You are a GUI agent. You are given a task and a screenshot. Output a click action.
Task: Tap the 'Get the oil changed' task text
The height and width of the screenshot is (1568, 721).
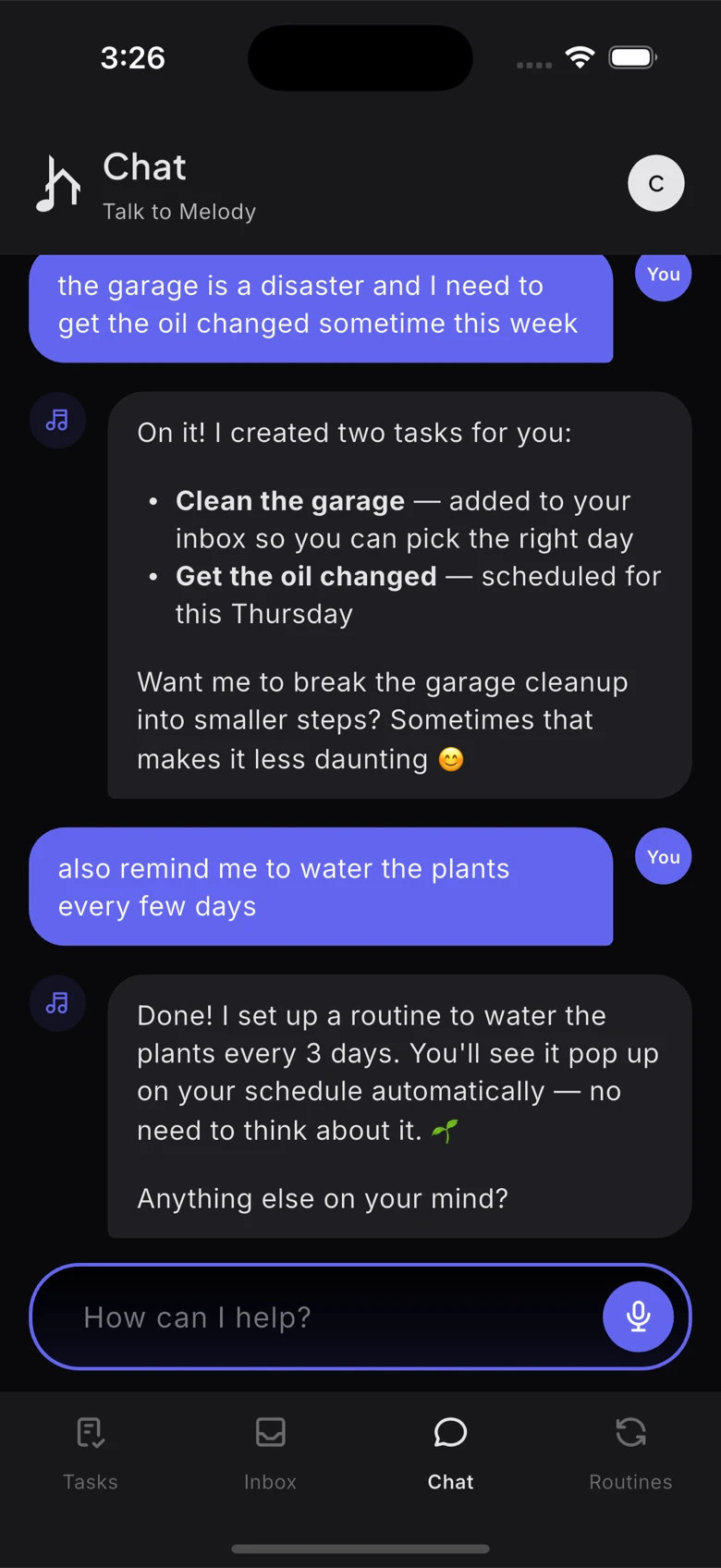(x=305, y=576)
